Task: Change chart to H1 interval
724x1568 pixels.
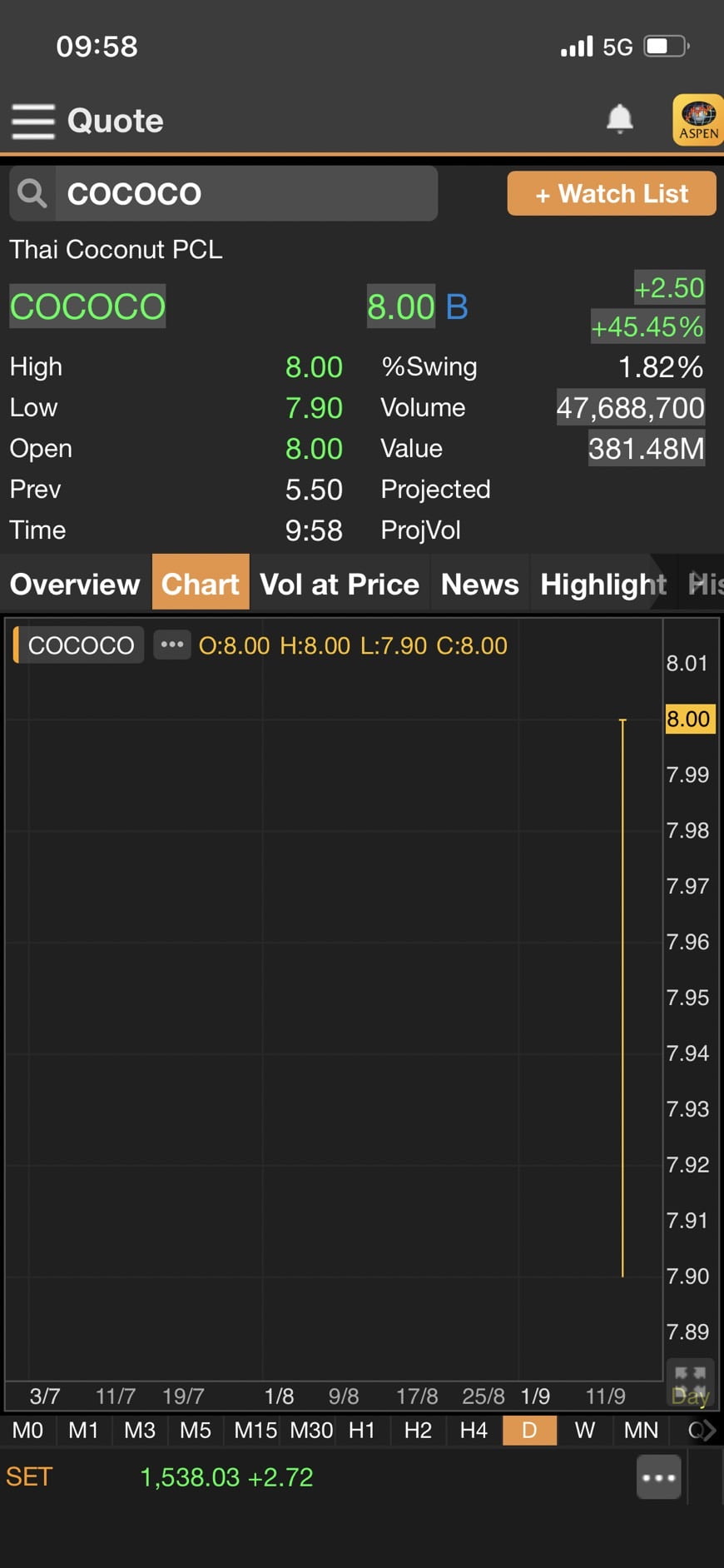Action: (x=361, y=1431)
